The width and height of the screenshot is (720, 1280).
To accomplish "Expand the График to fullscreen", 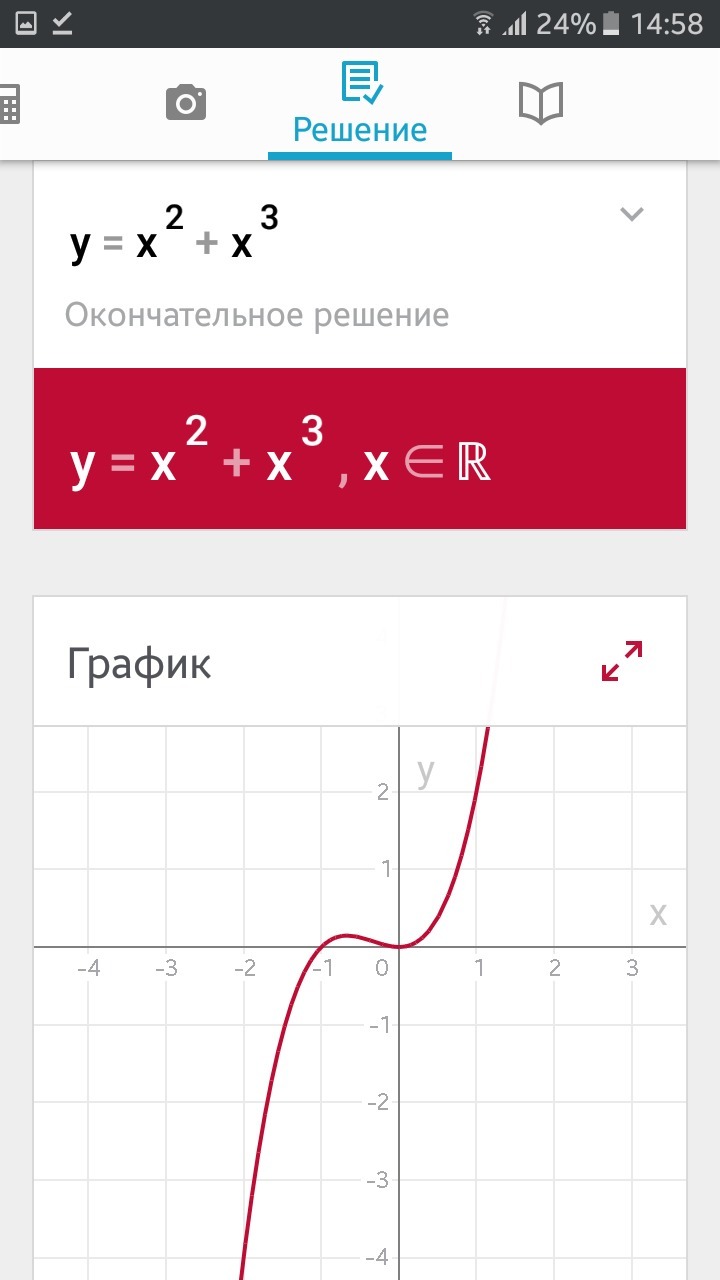I will [x=621, y=662].
